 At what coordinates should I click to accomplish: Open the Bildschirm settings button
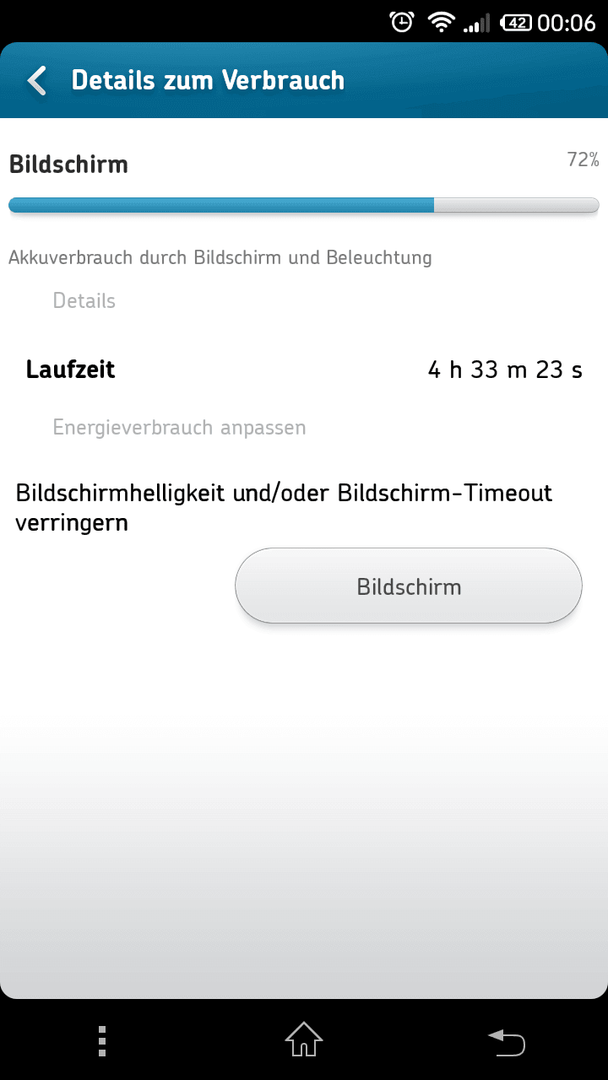(x=408, y=586)
